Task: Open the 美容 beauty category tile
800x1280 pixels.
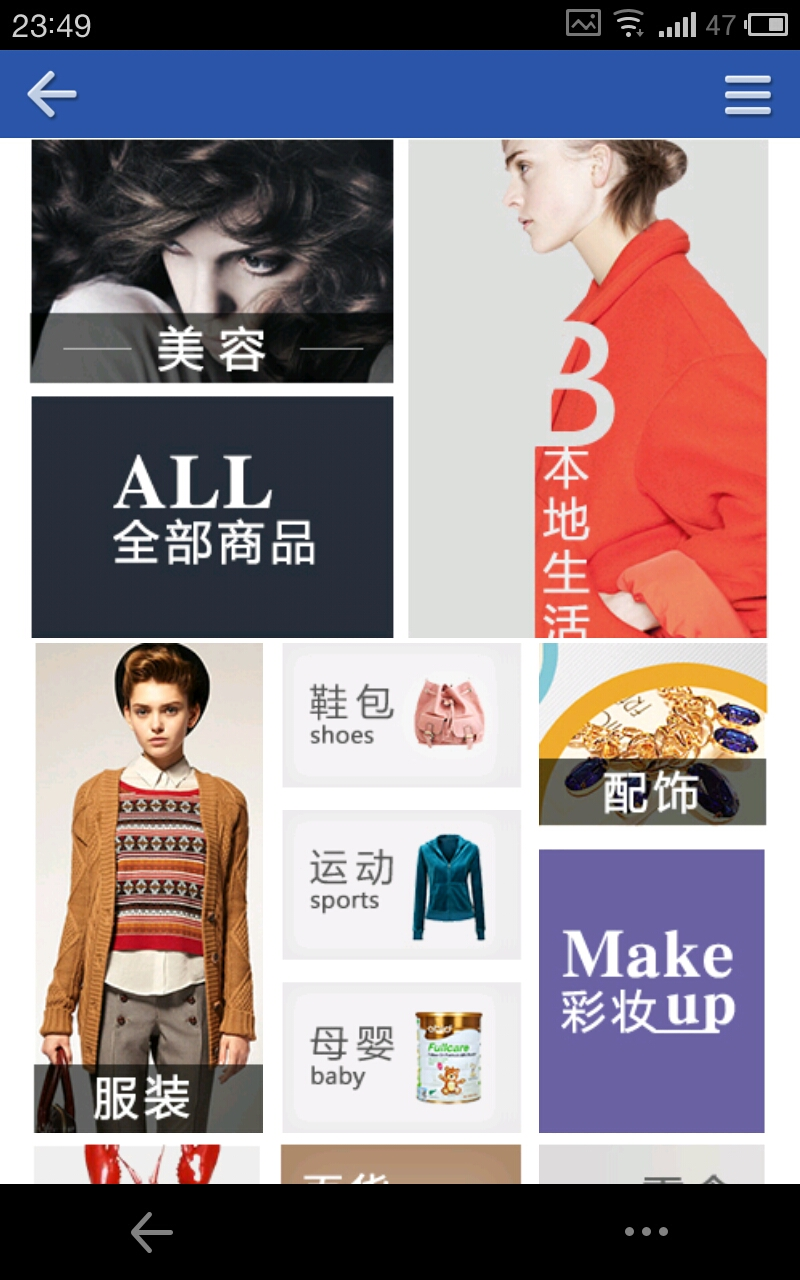Action: [x=212, y=261]
